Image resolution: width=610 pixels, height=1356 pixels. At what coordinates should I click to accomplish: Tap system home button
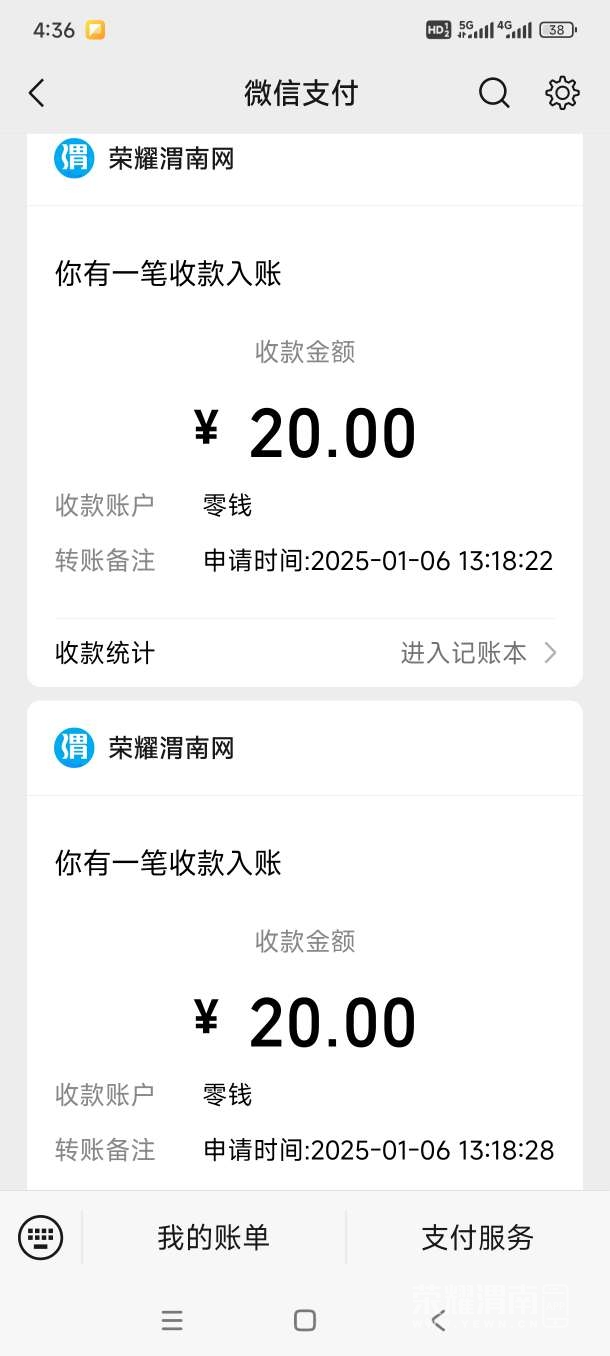tap(305, 1320)
